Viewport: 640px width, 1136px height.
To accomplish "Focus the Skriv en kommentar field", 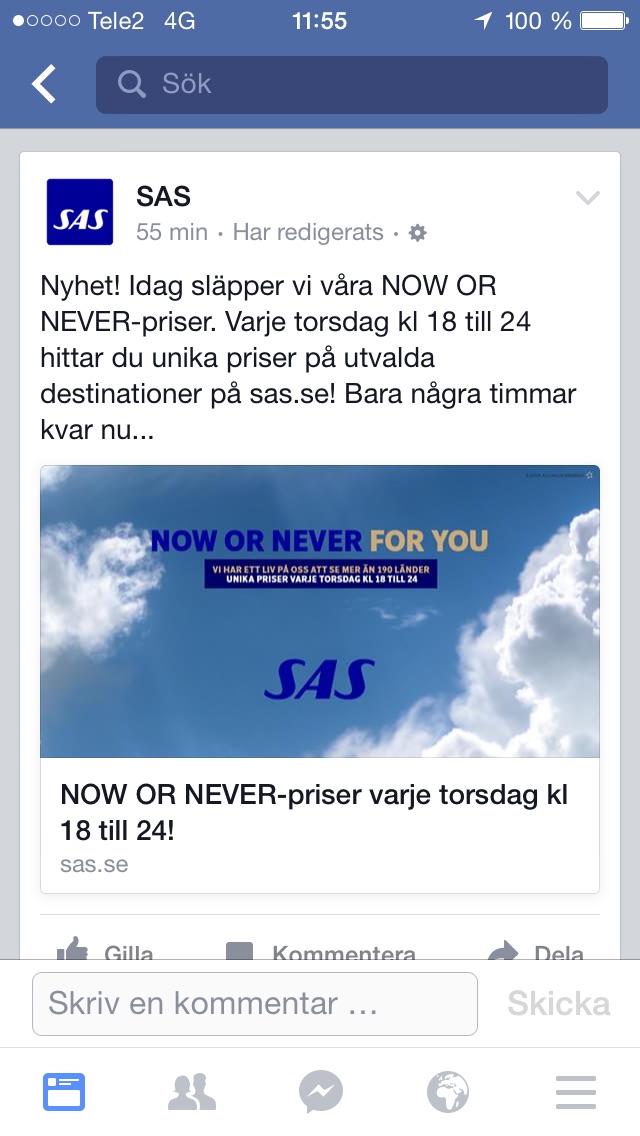I will (x=255, y=1003).
